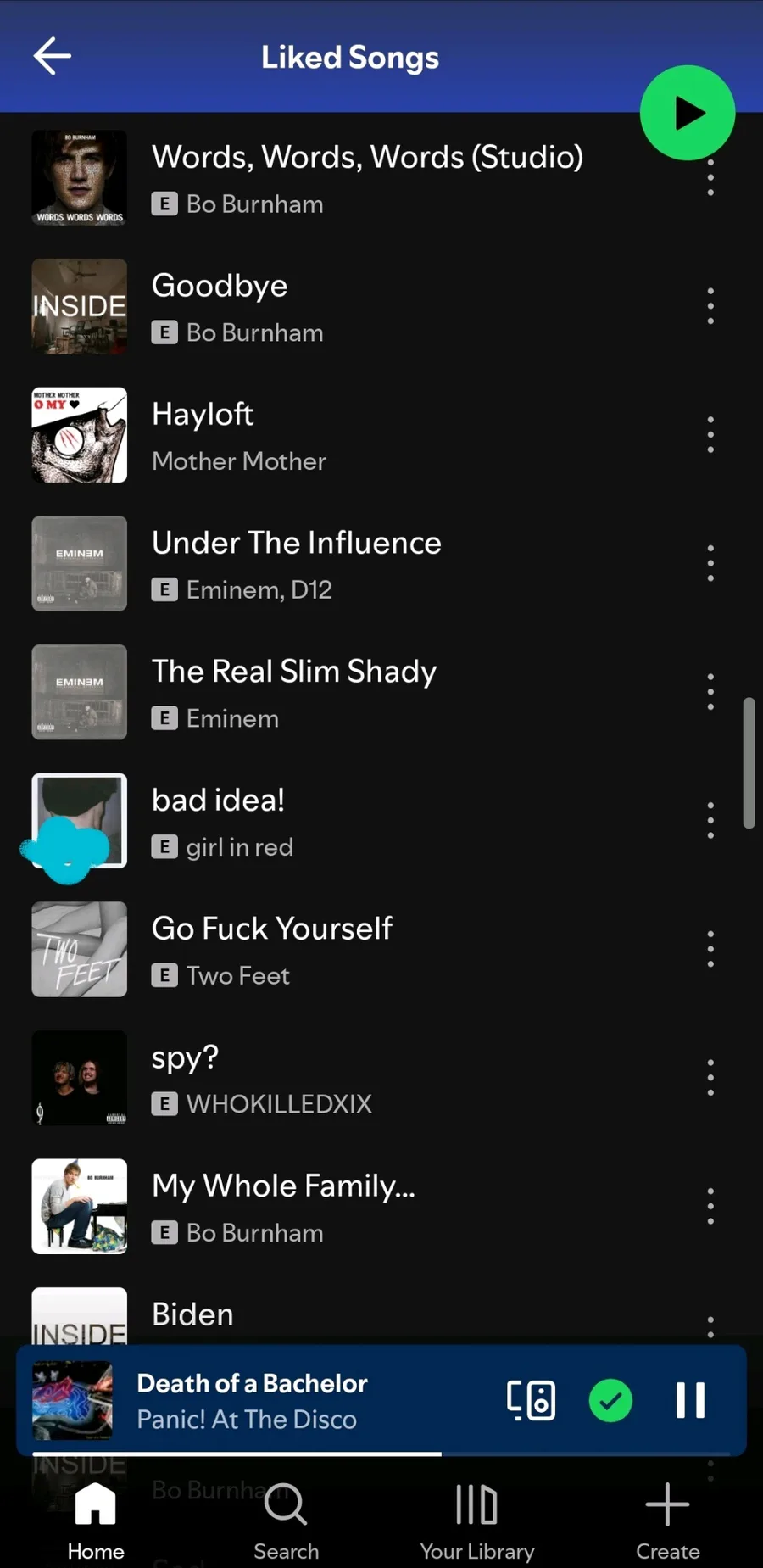The height and width of the screenshot is (1568, 763).
Task: Switch to the Home tab
Action: point(96,1521)
